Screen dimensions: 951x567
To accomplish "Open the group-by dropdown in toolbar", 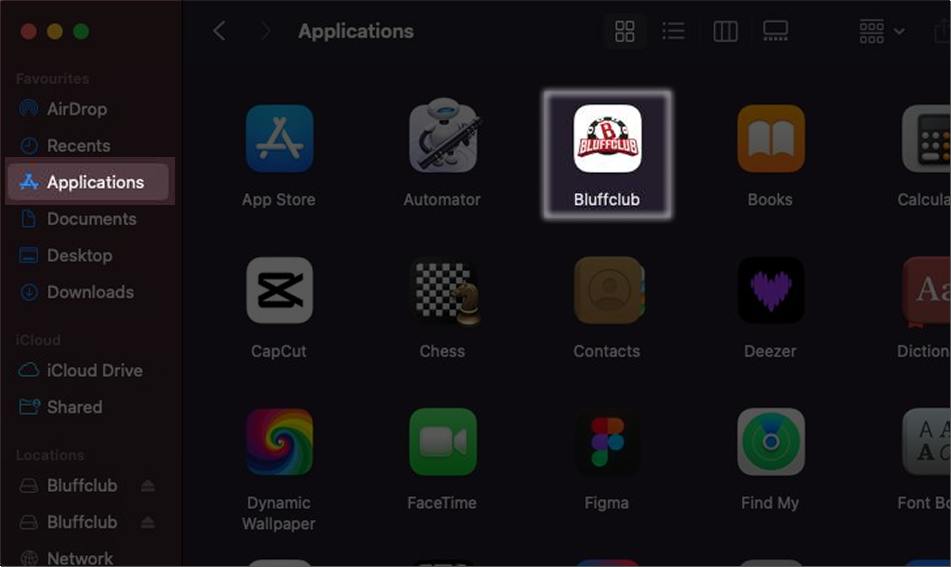I will point(882,31).
